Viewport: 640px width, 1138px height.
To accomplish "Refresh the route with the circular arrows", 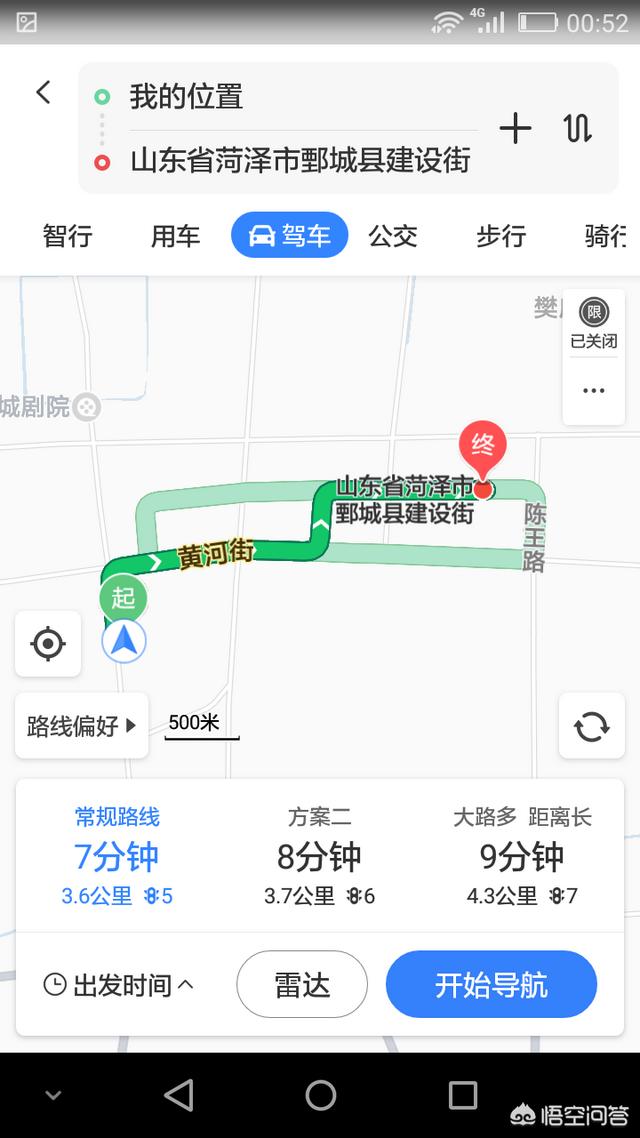I will [591, 726].
